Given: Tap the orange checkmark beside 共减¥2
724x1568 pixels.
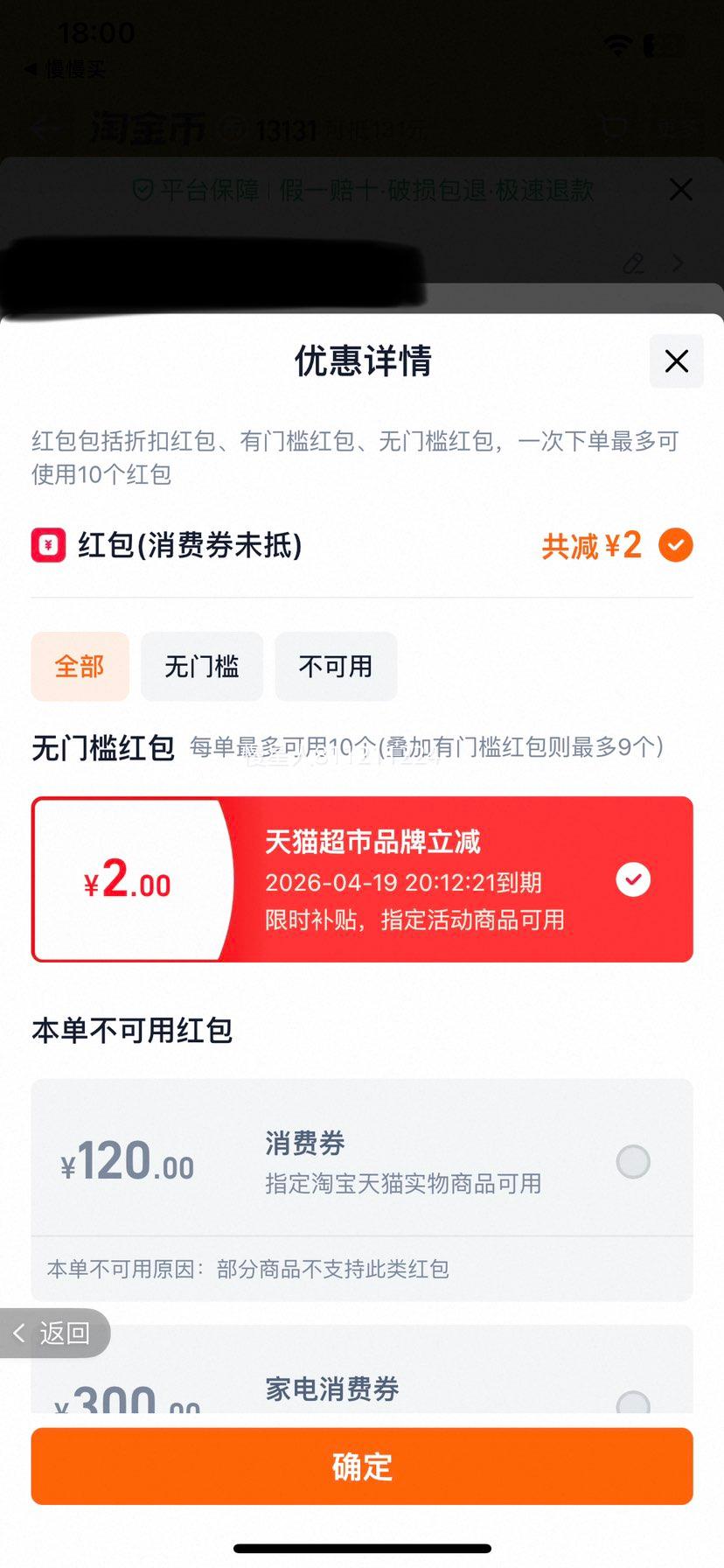Looking at the screenshot, I should 674,545.
